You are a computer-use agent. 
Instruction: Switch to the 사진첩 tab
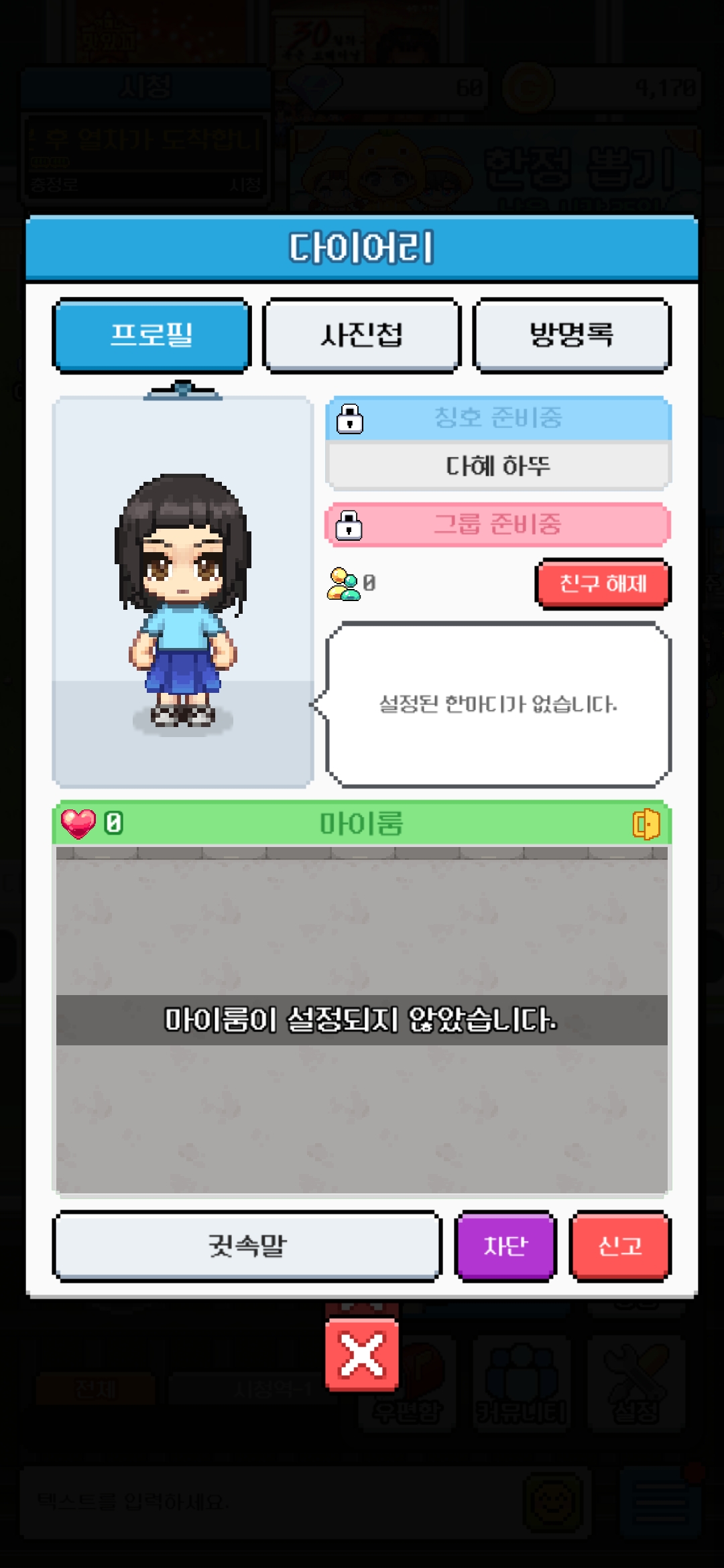click(x=361, y=335)
